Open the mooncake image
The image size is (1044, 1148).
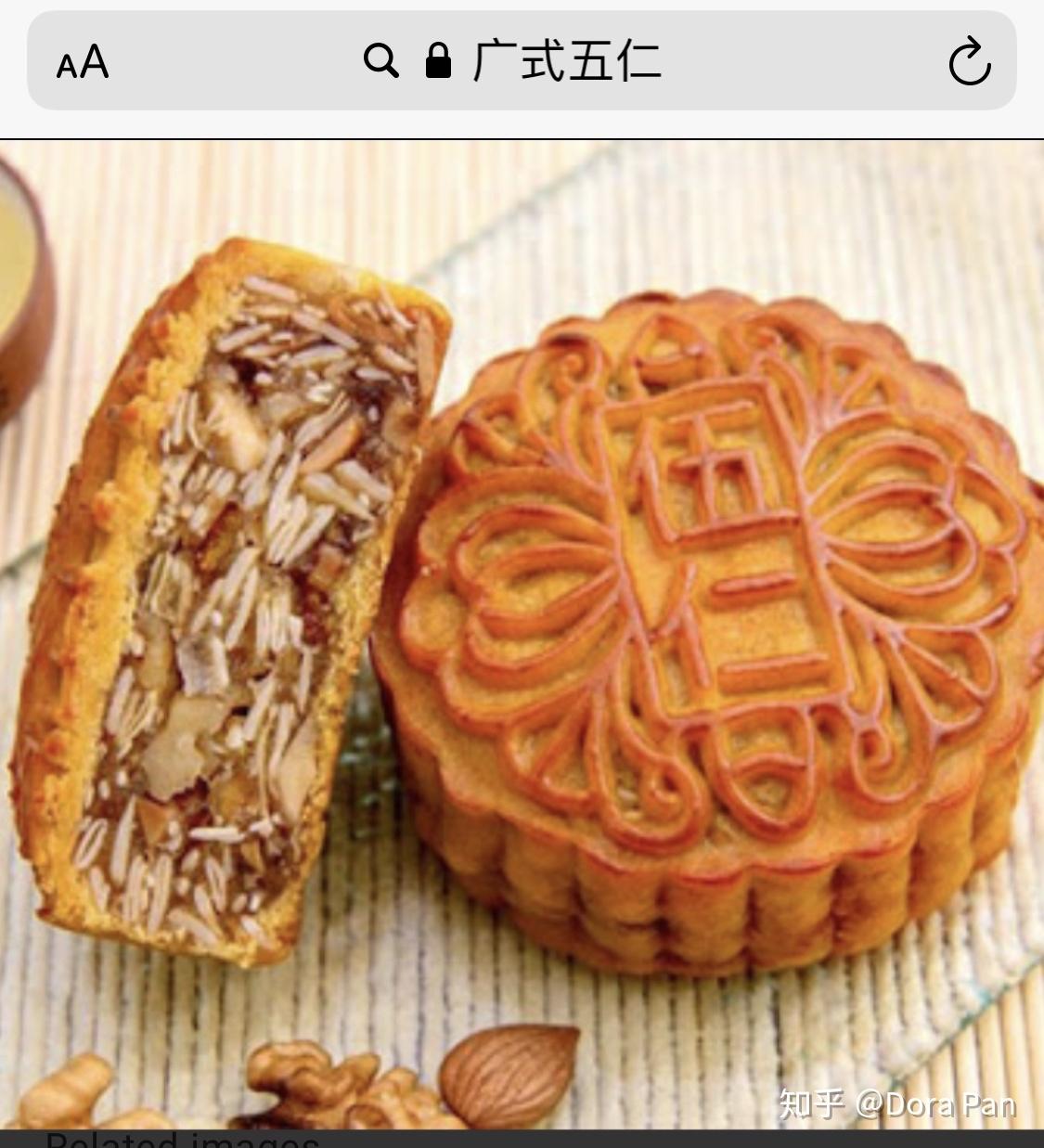(522, 631)
